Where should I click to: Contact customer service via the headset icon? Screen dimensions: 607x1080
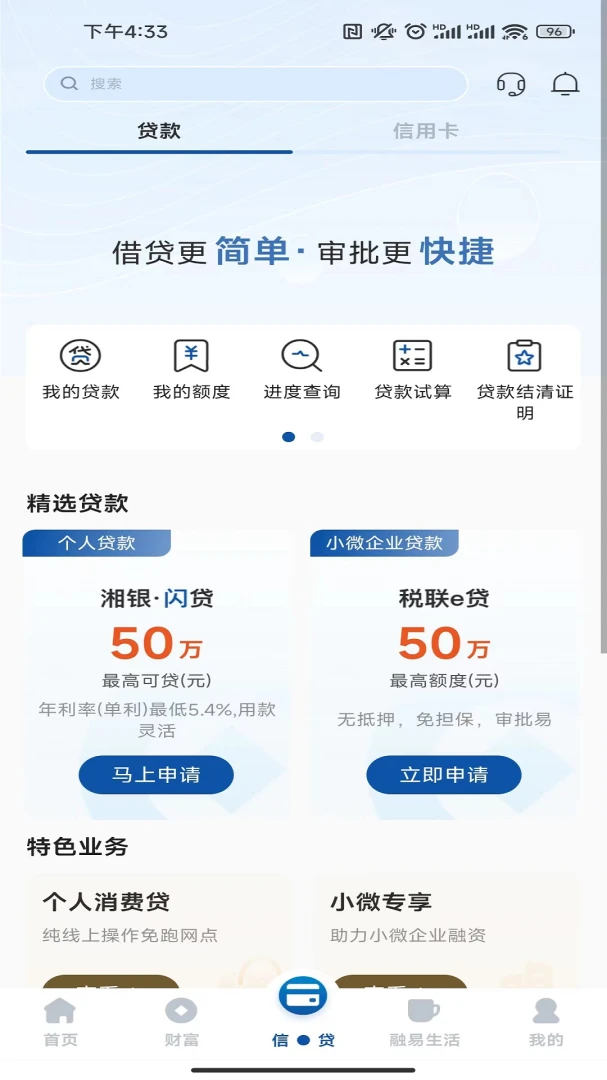point(511,84)
